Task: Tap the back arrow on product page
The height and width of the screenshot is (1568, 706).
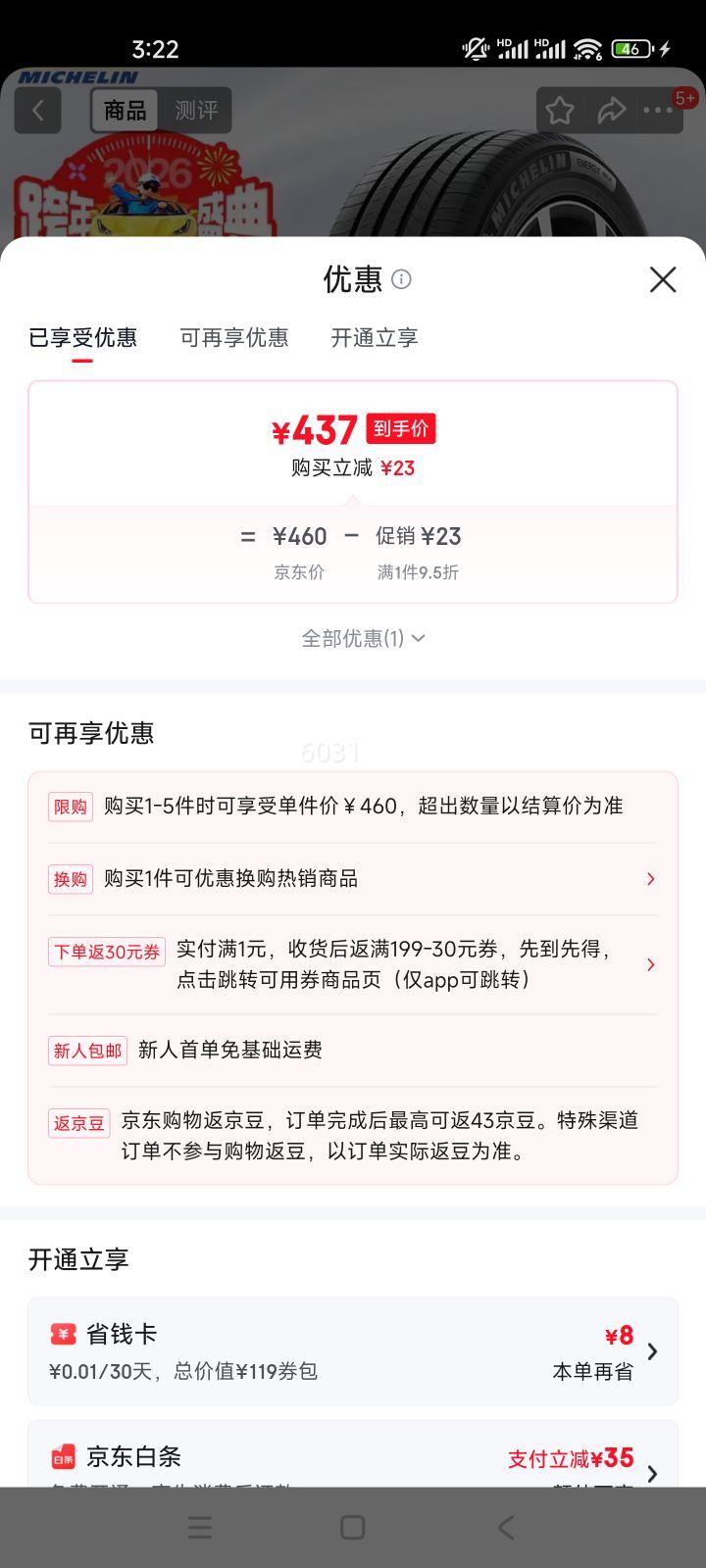Action: (x=37, y=110)
